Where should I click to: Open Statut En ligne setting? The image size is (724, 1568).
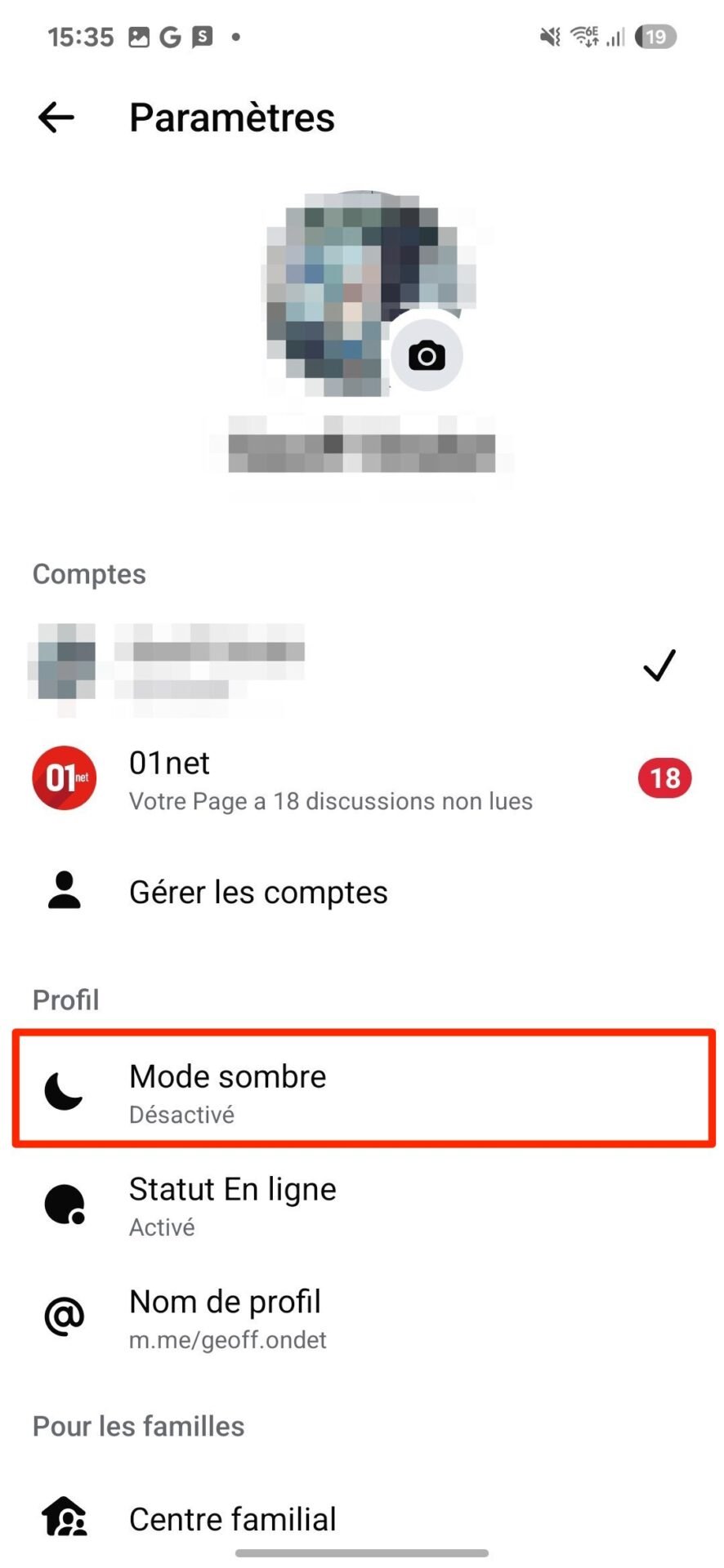[362, 1205]
